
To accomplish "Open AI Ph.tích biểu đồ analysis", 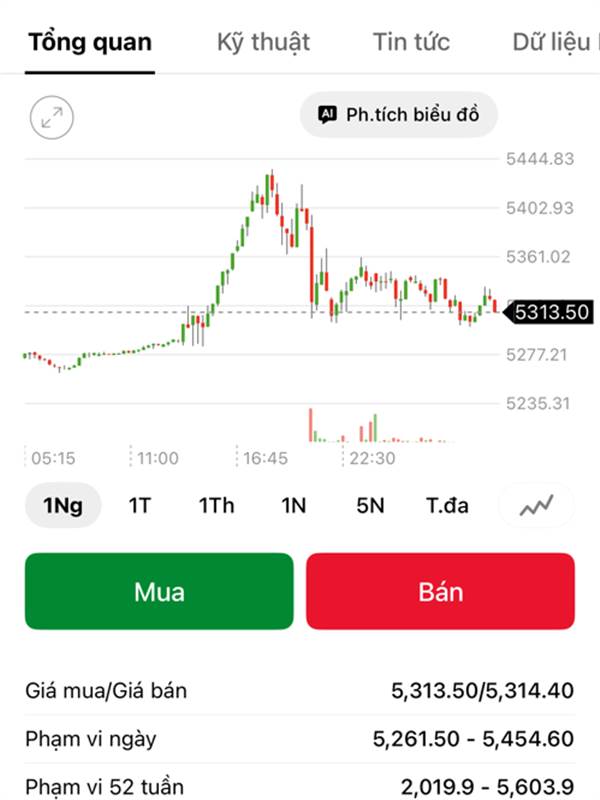I will point(399,115).
